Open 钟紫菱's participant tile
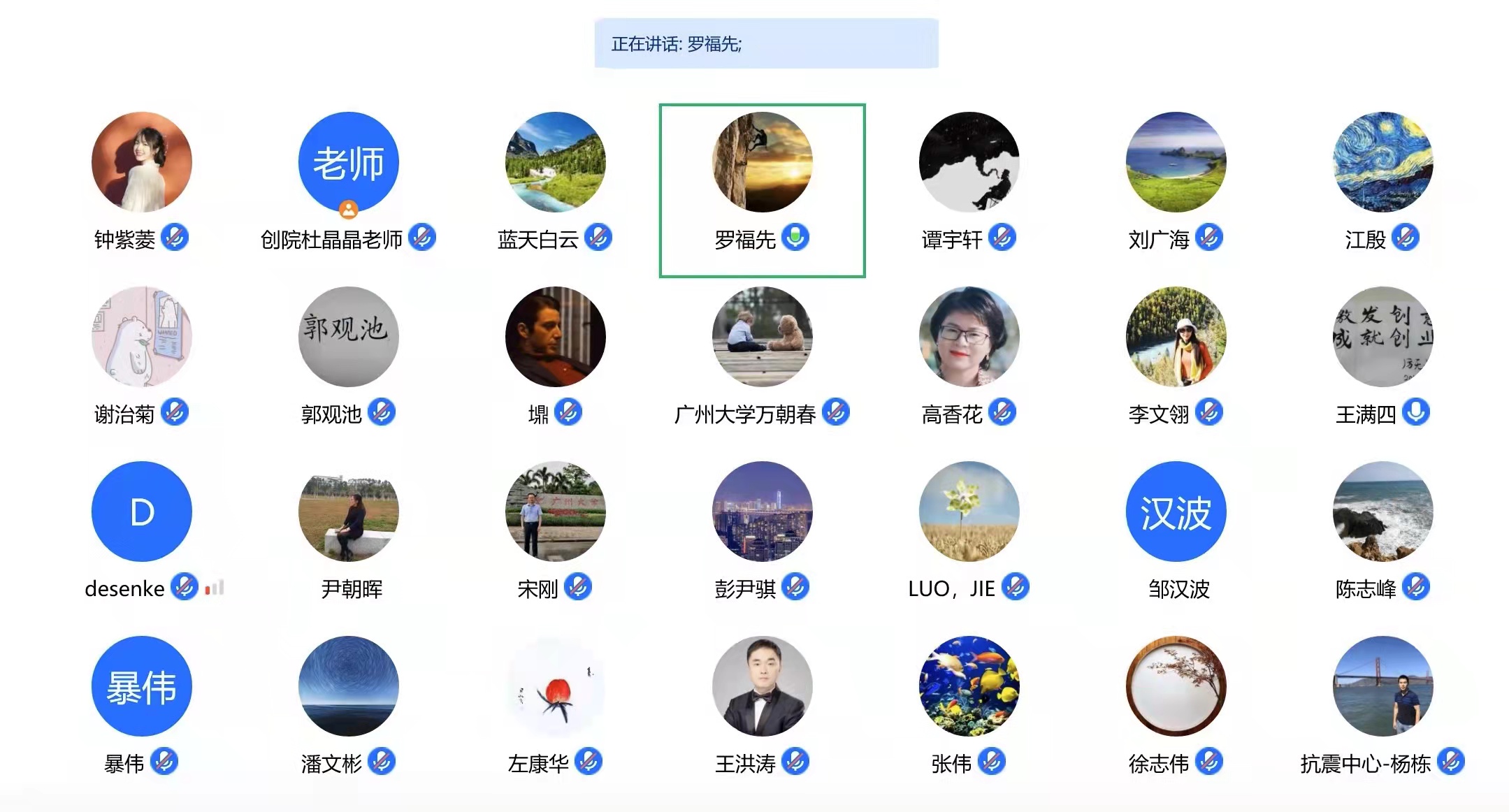This screenshot has width=1509, height=812. [142, 162]
